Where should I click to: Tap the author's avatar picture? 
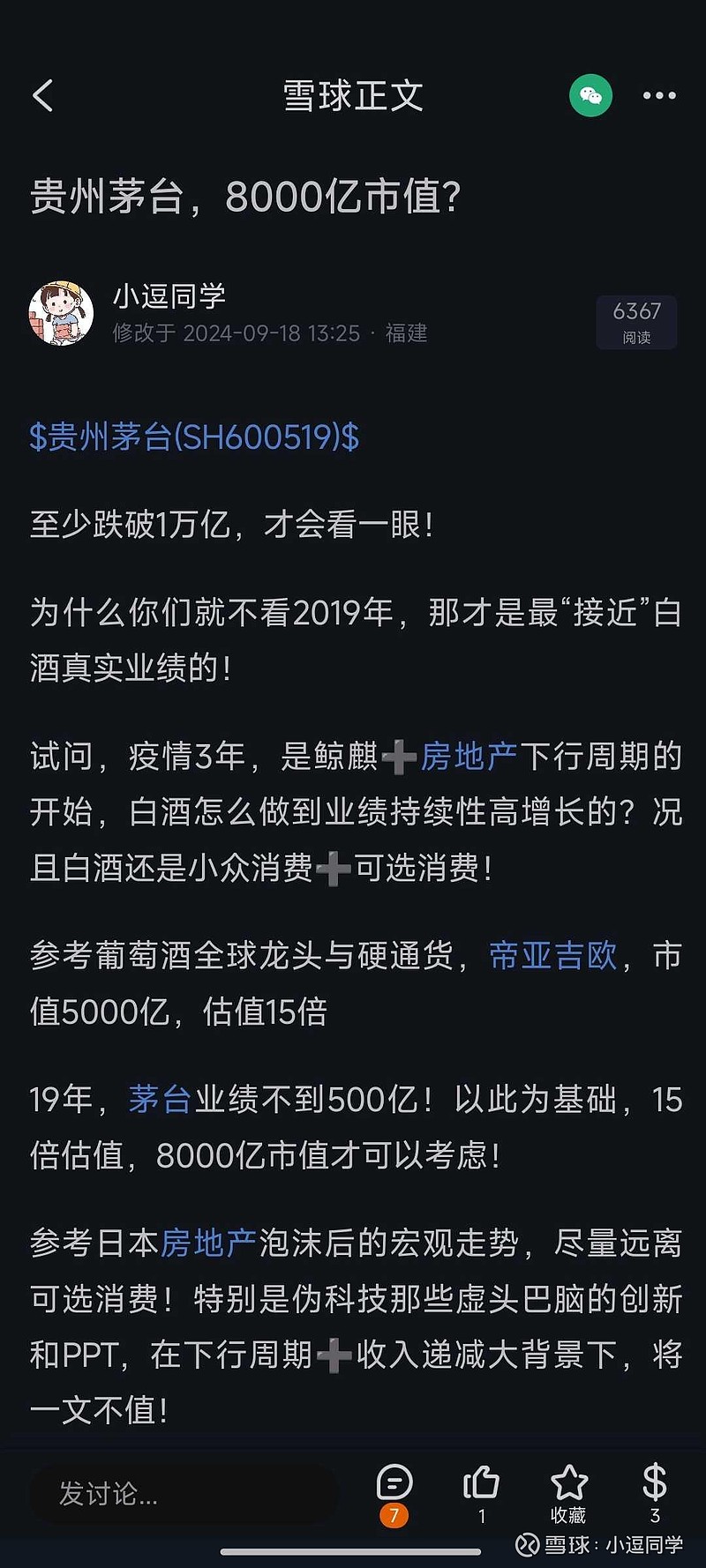60,313
